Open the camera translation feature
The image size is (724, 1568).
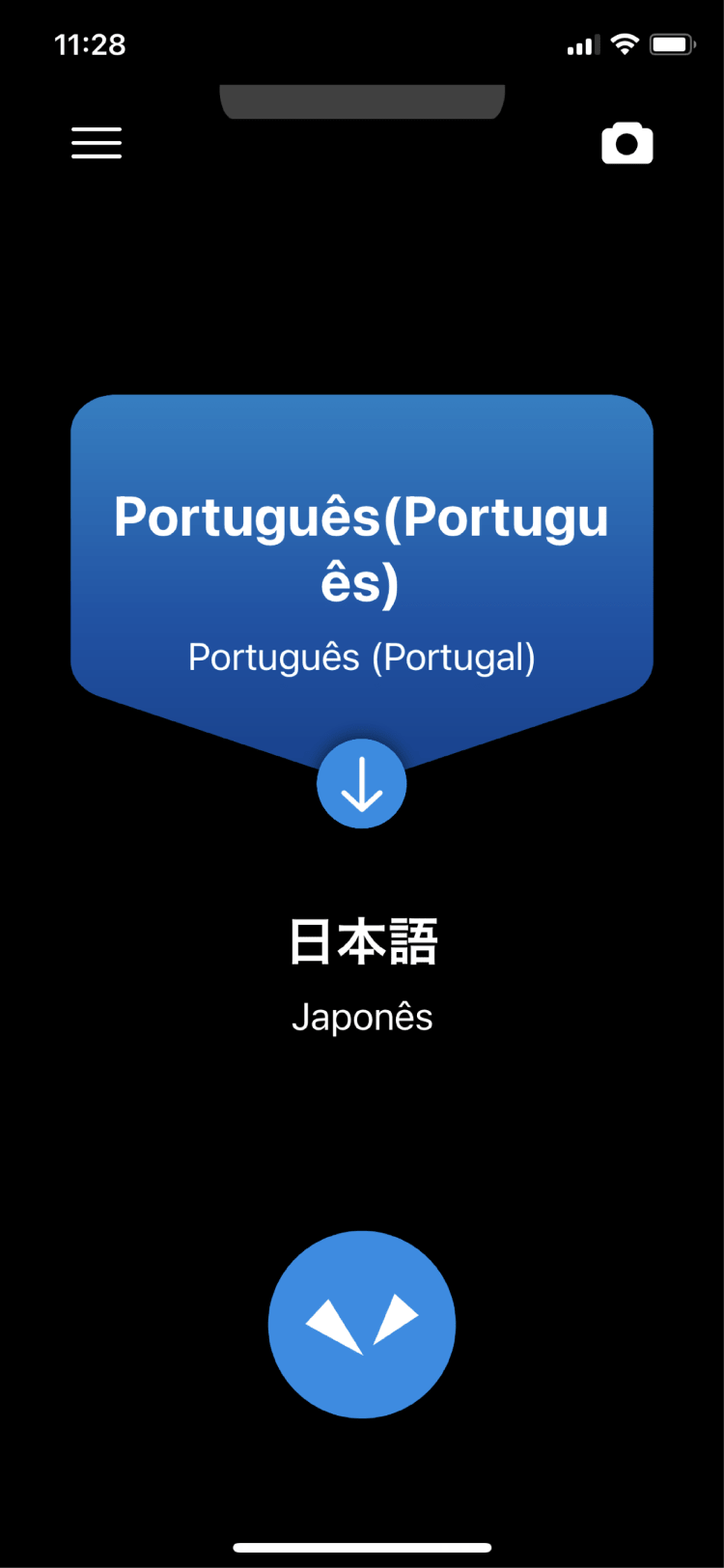(x=627, y=142)
